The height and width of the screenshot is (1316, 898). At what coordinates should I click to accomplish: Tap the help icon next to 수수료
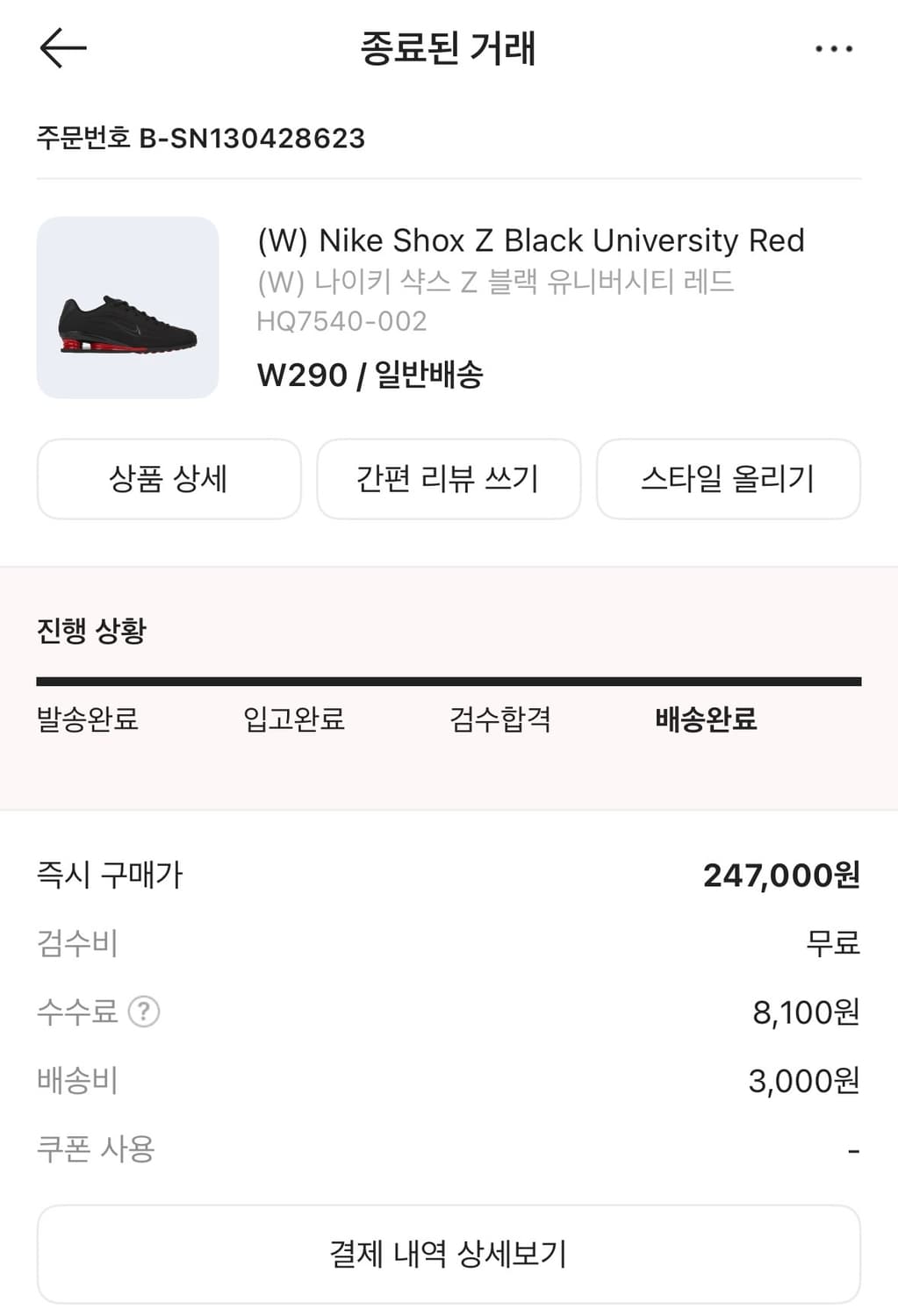point(143,1012)
